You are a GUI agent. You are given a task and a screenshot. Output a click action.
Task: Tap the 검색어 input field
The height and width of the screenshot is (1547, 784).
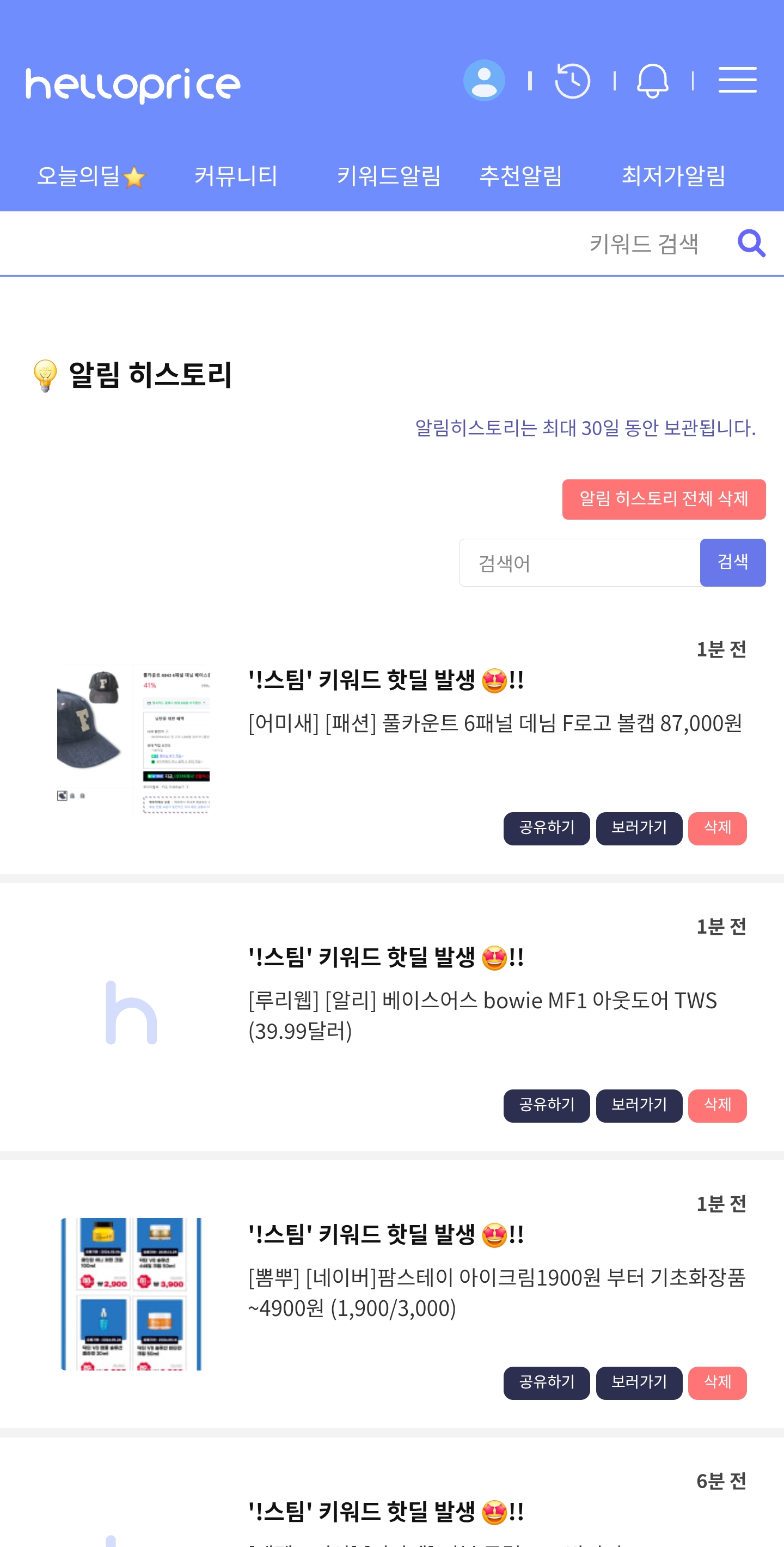point(579,563)
